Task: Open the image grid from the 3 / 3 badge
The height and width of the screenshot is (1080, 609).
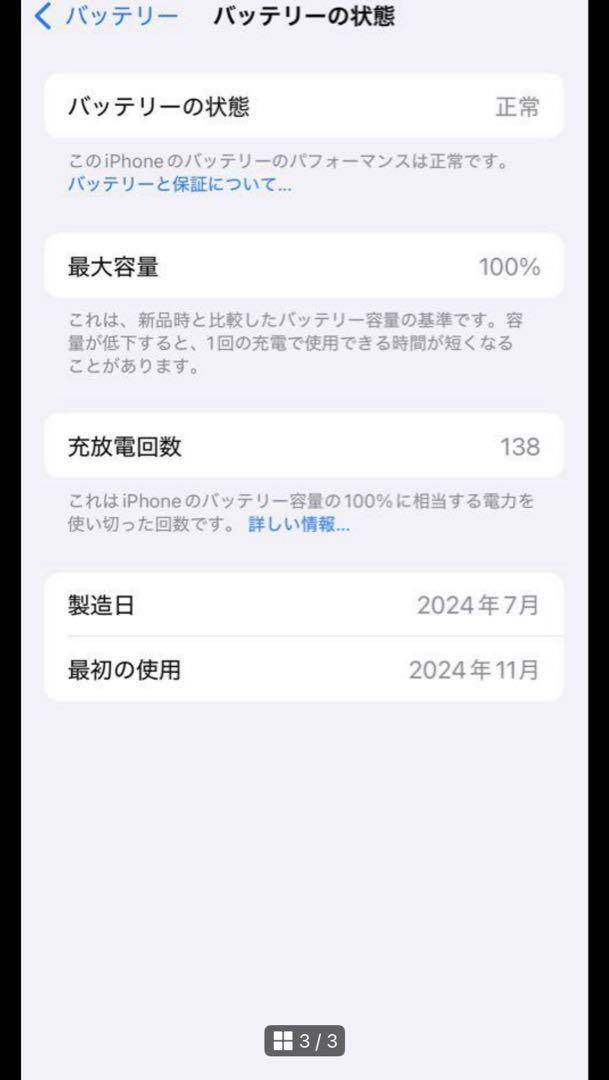Action: pos(304,1041)
